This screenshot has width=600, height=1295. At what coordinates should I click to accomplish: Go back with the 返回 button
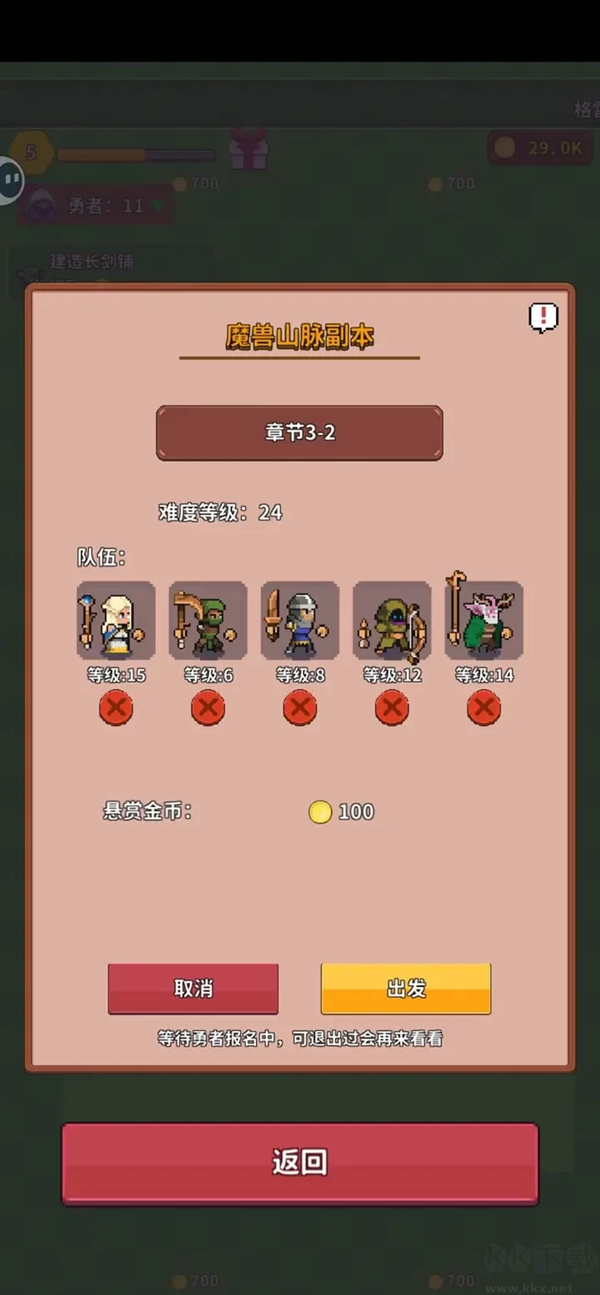pos(300,1162)
